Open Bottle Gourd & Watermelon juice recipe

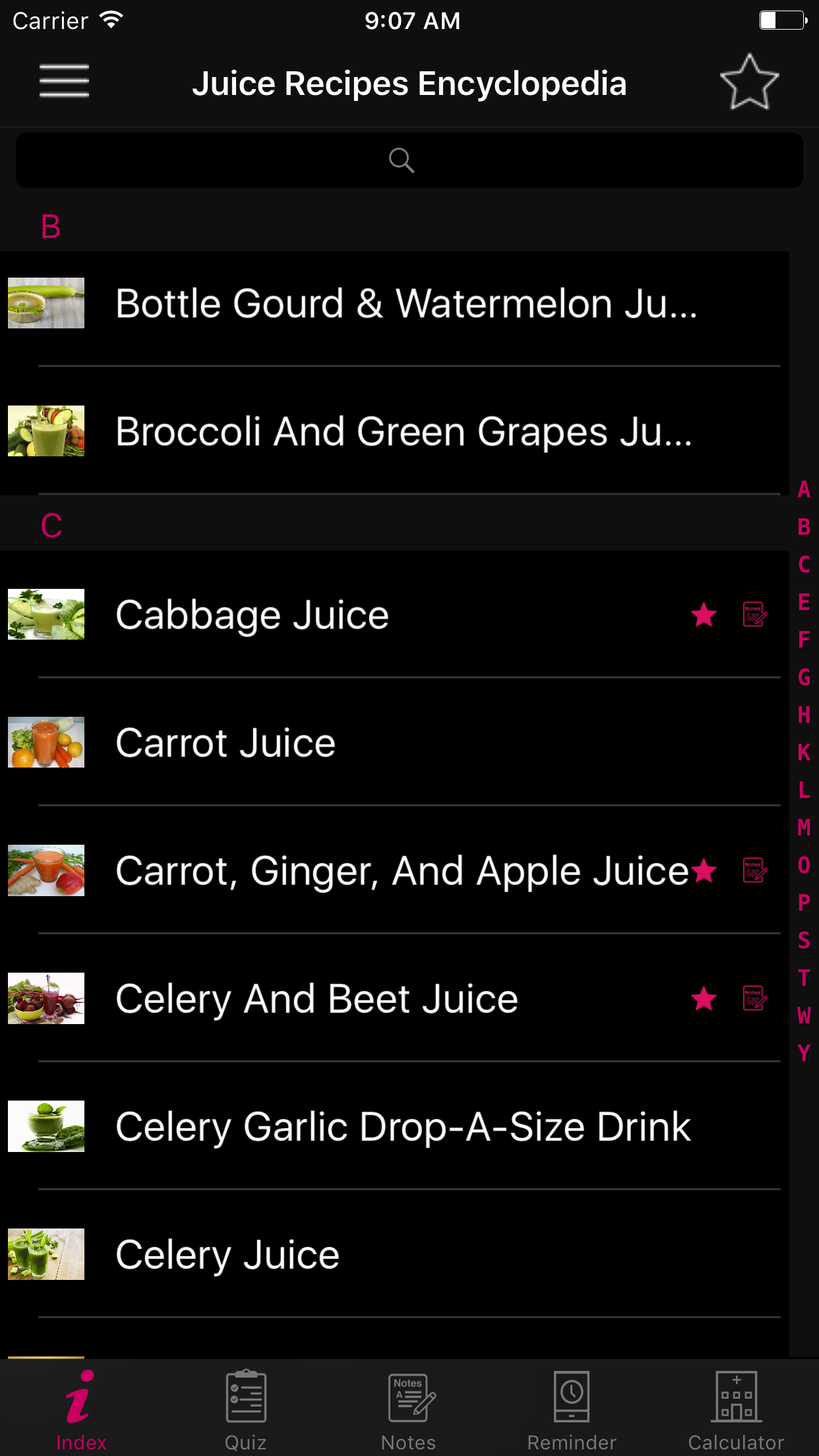pyautogui.click(x=394, y=303)
